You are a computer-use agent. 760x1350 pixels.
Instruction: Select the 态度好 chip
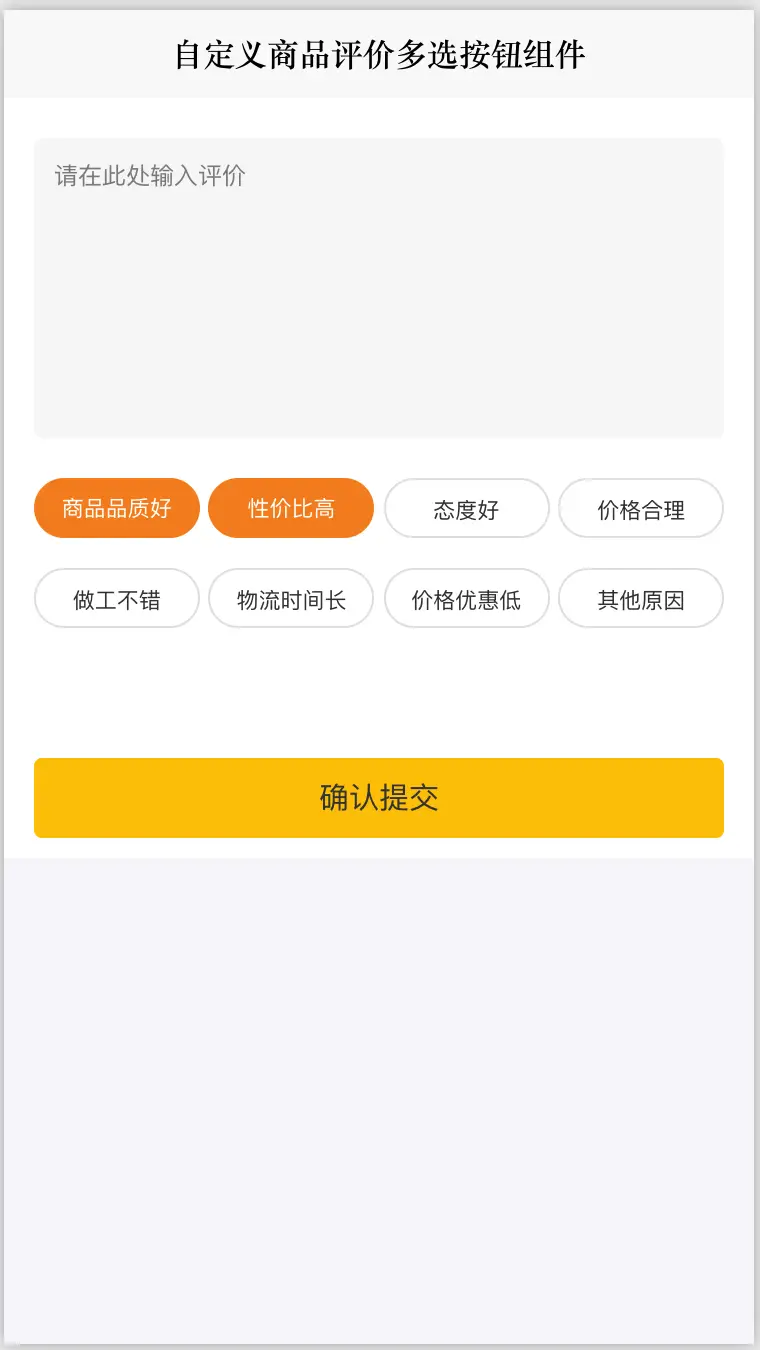click(467, 508)
